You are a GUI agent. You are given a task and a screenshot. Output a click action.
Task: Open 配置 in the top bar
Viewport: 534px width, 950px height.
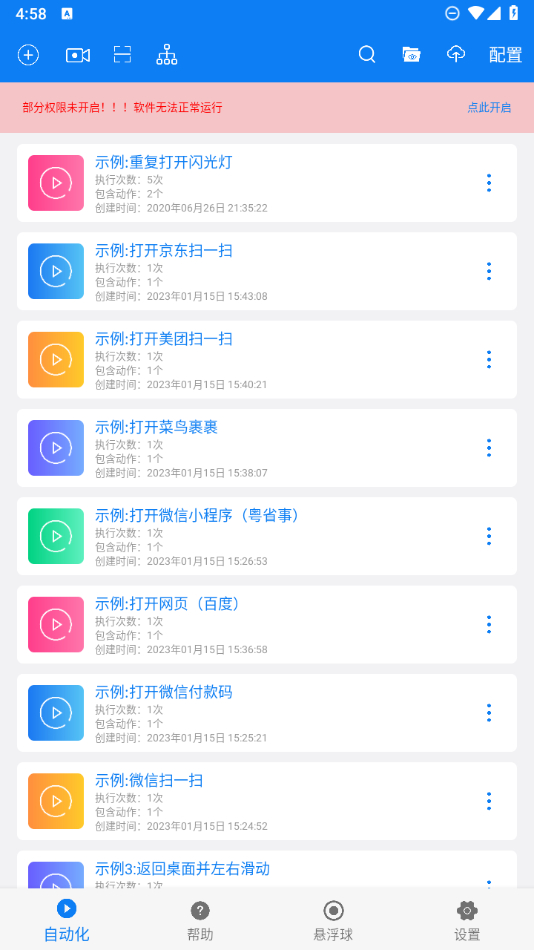(506, 55)
